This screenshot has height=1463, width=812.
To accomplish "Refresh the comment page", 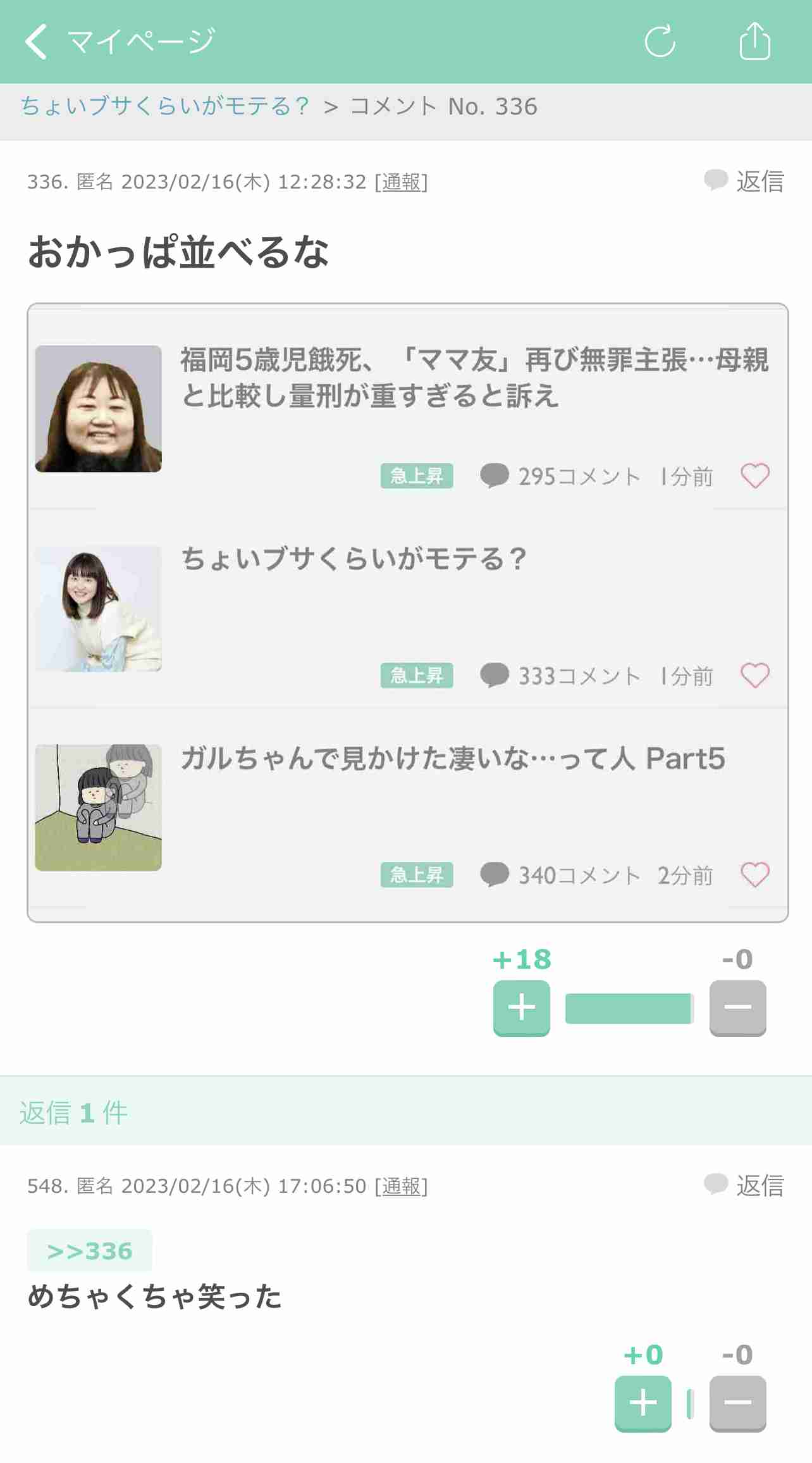I will click(661, 41).
